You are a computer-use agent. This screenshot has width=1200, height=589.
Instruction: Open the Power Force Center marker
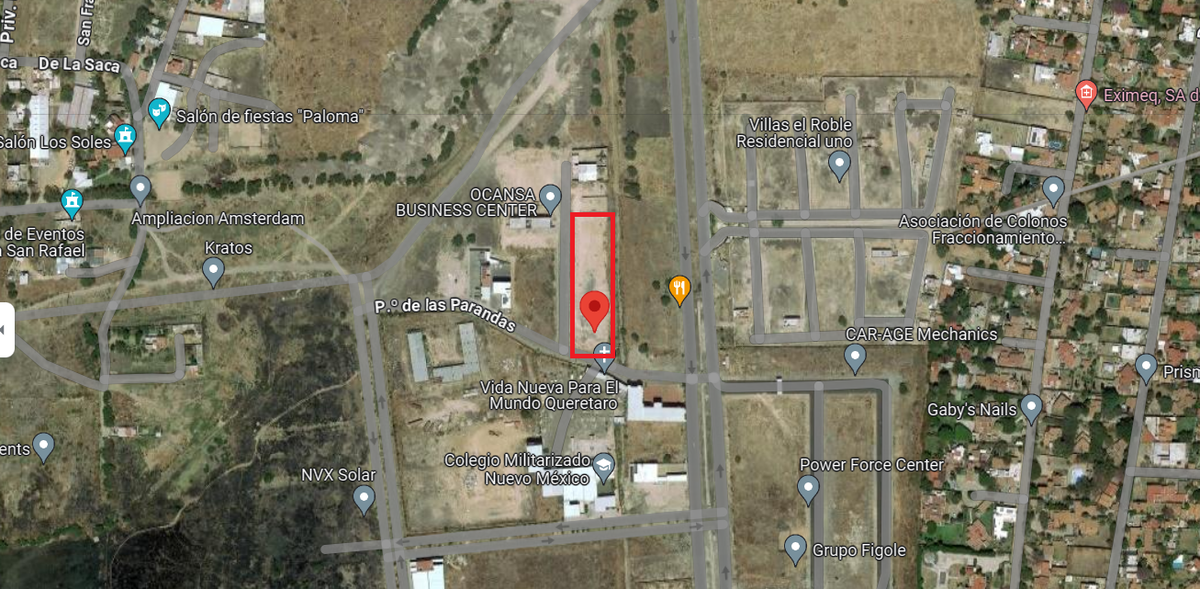coord(809,489)
